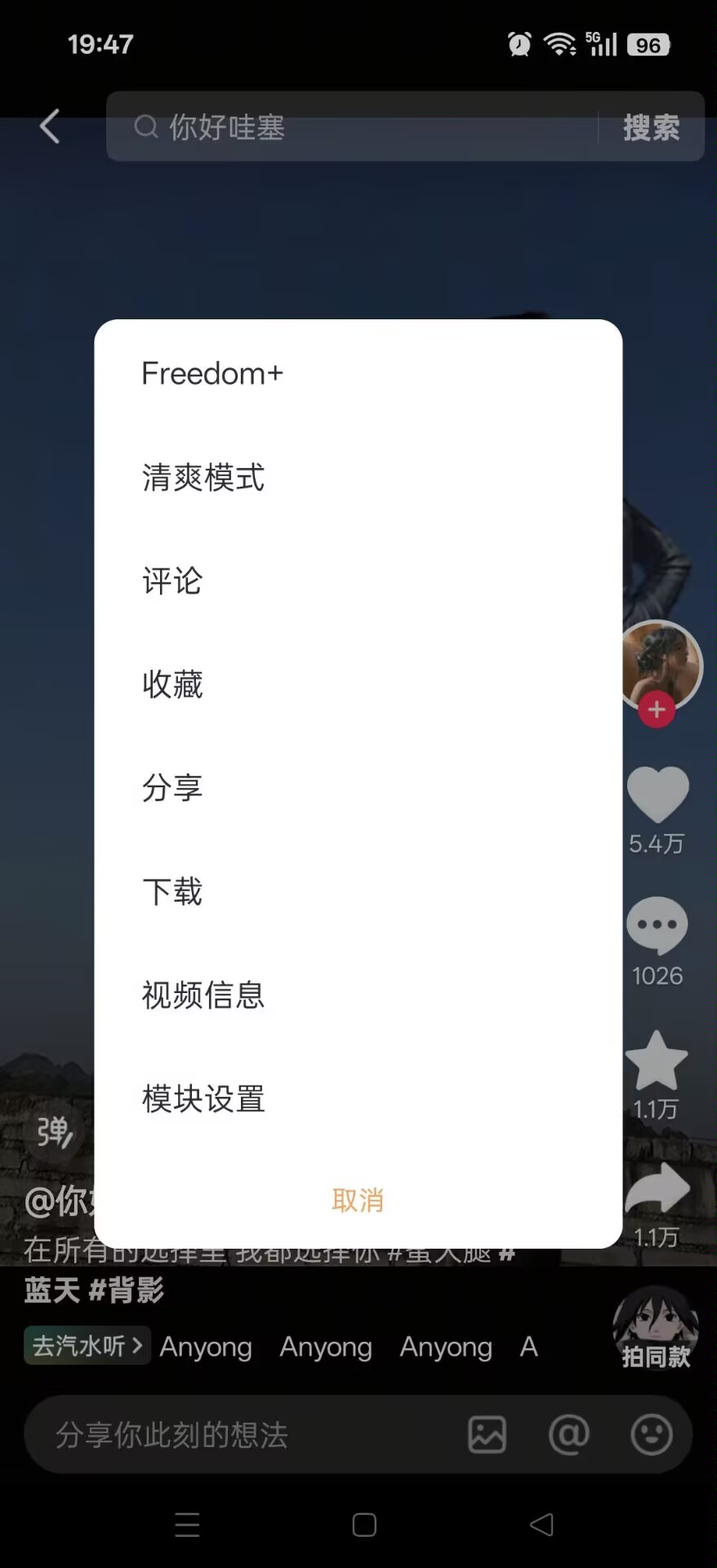The image size is (717, 1568).
Task: Dismiss the menu with 取消
Action: point(358,1200)
